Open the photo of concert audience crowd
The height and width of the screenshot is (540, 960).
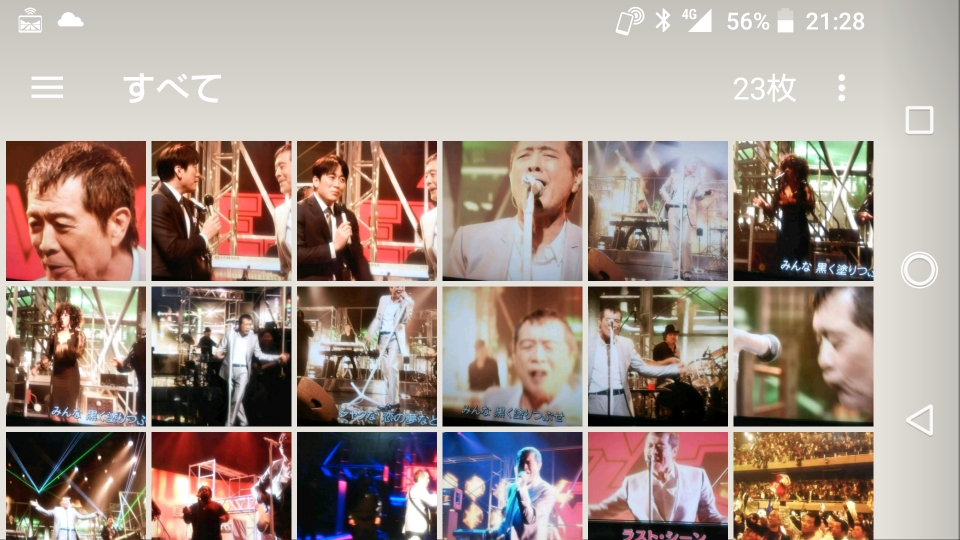point(803,486)
